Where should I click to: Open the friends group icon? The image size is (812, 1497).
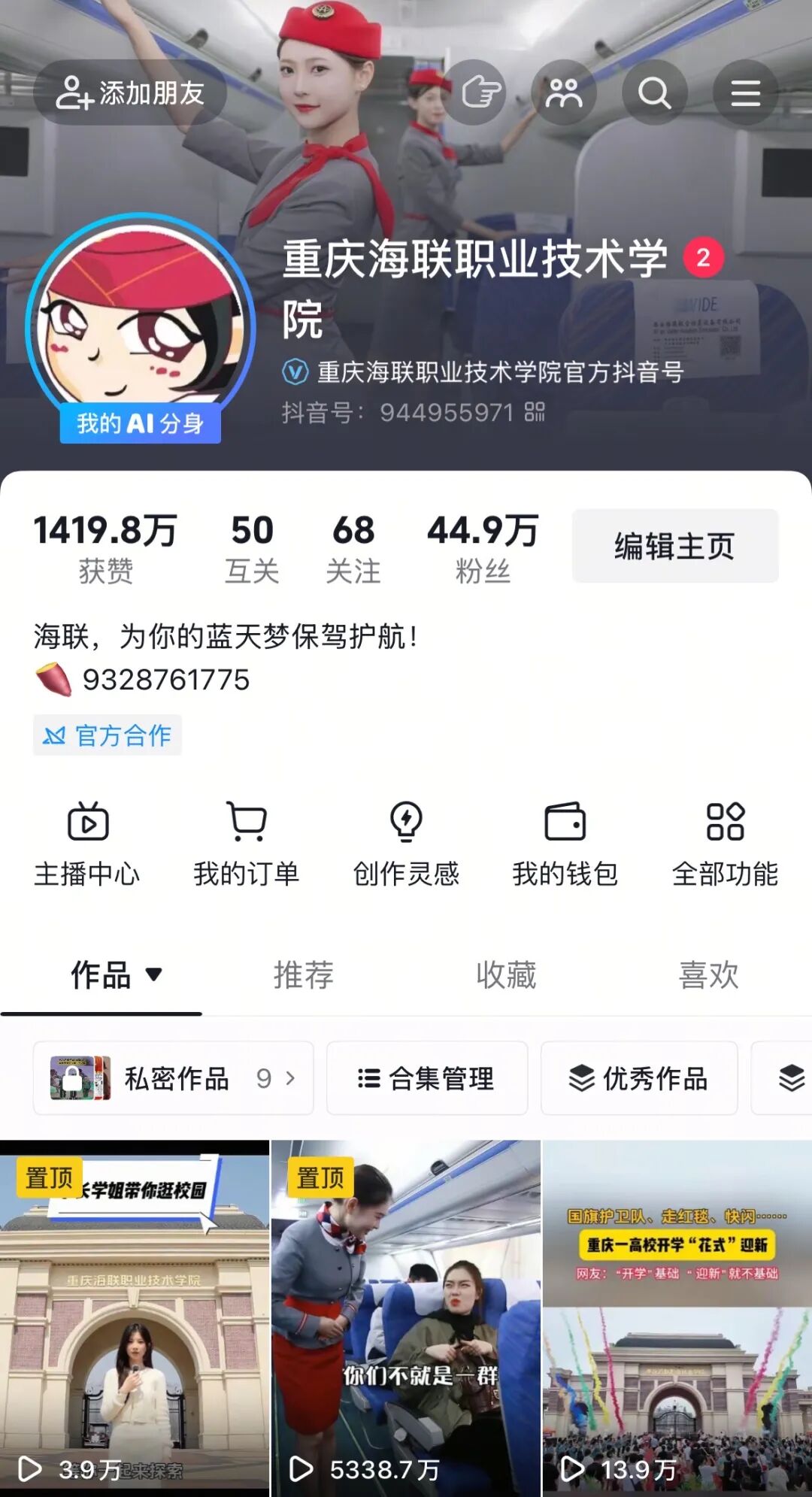[x=564, y=93]
